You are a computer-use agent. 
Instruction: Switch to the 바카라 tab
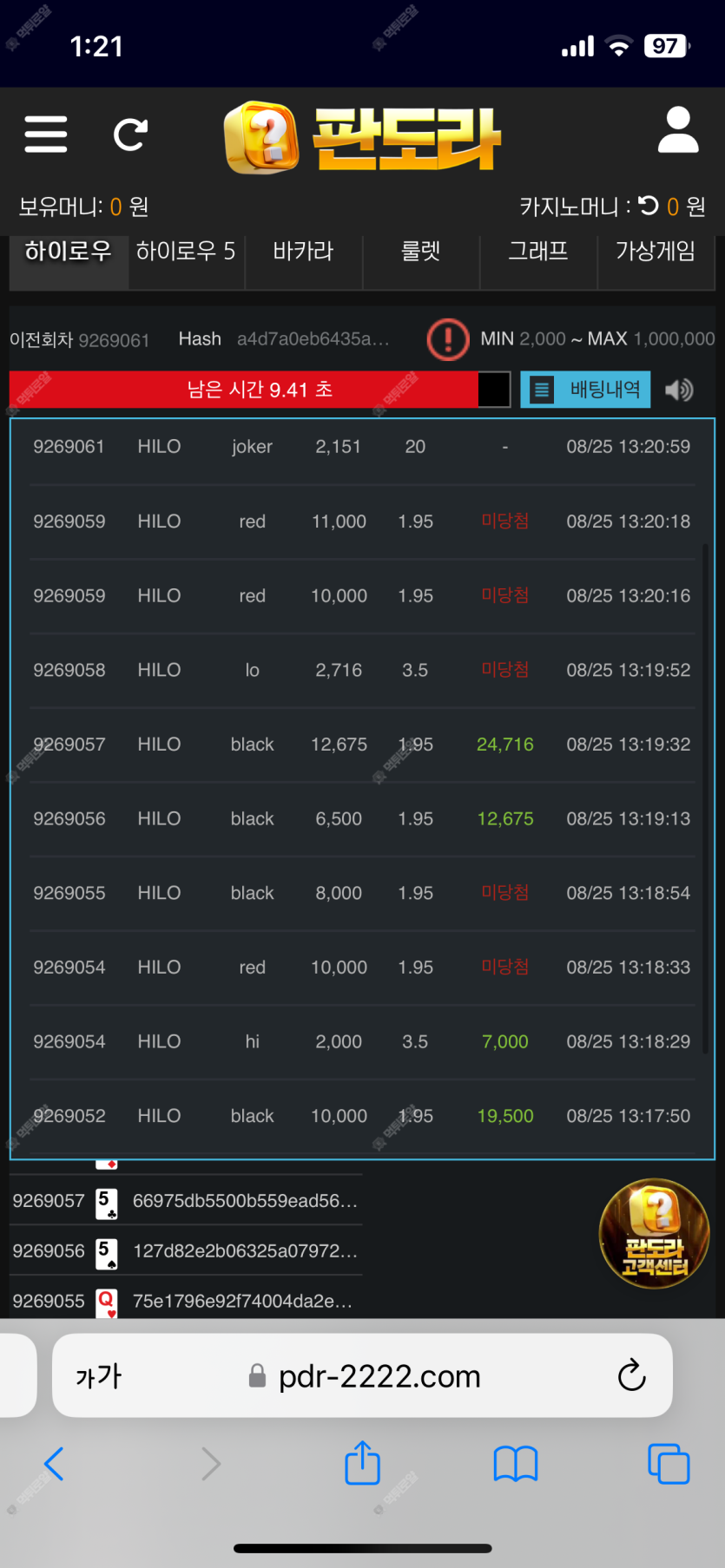[303, 252]
